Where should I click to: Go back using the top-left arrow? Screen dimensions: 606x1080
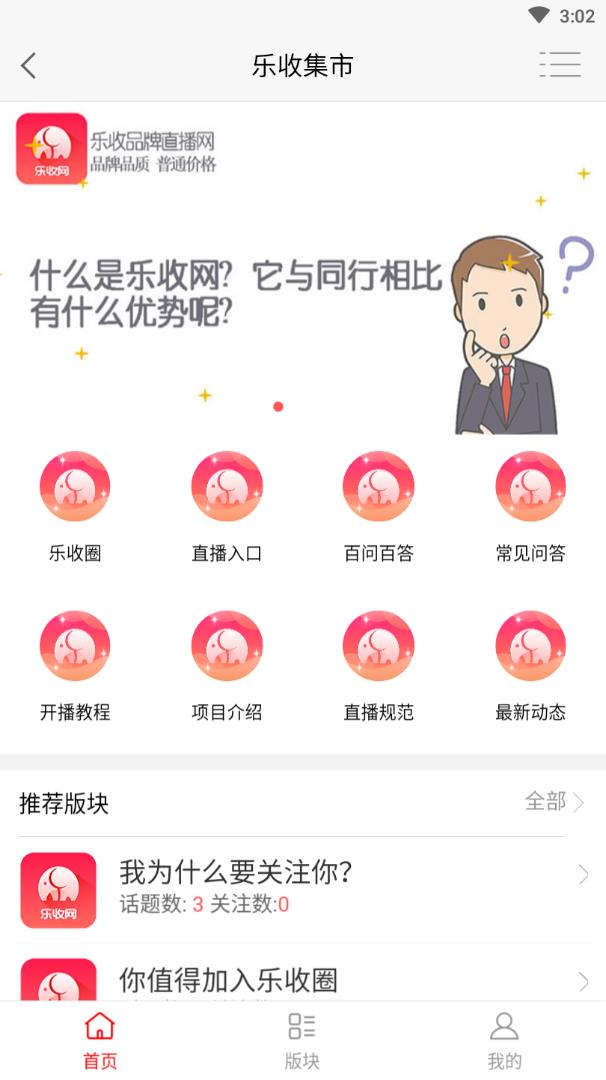click(x=28, y=66)
